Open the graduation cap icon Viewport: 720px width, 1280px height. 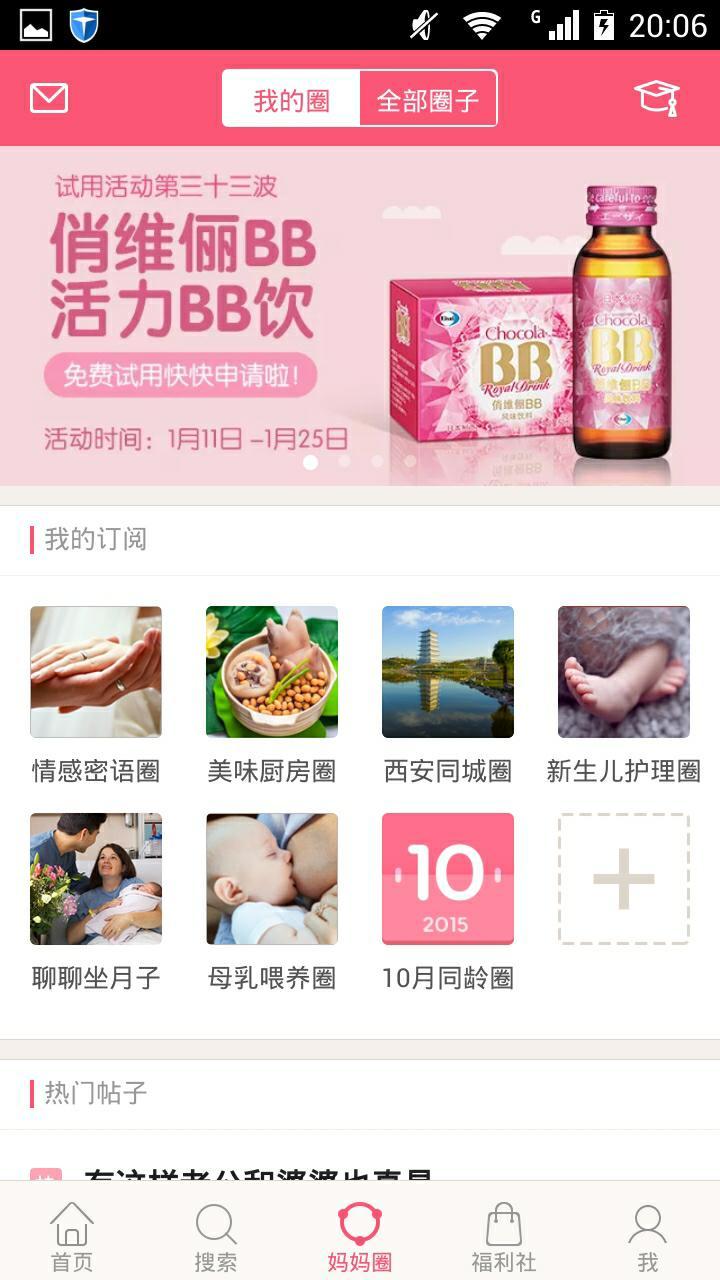point(657,98)
